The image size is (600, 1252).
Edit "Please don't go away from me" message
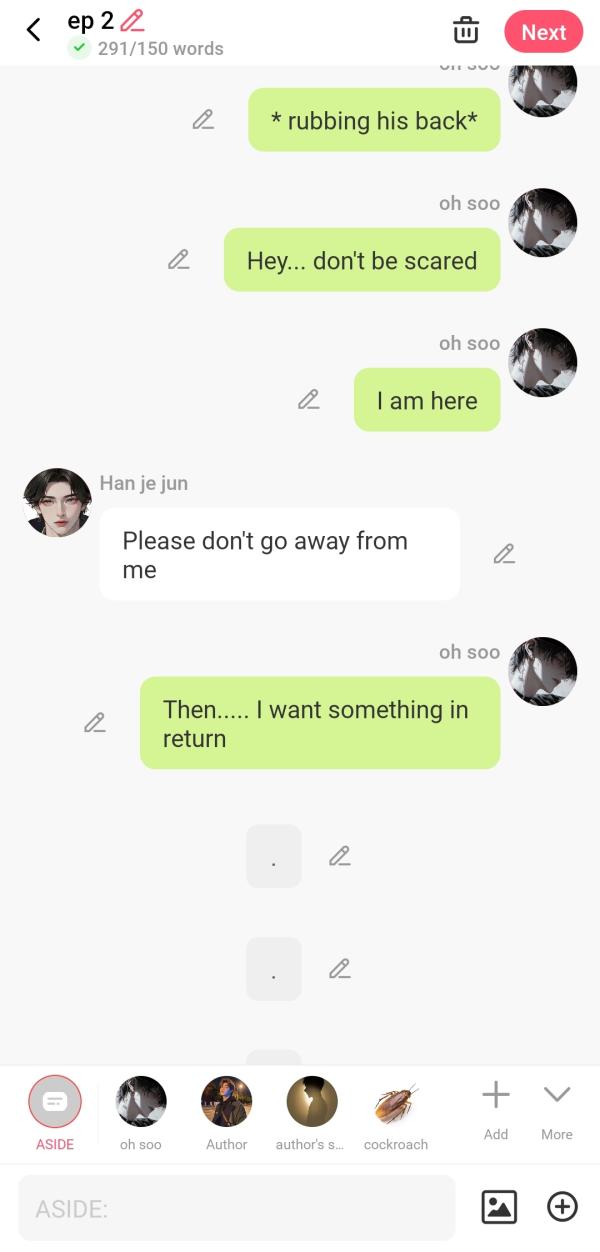[x=504, y=554]
